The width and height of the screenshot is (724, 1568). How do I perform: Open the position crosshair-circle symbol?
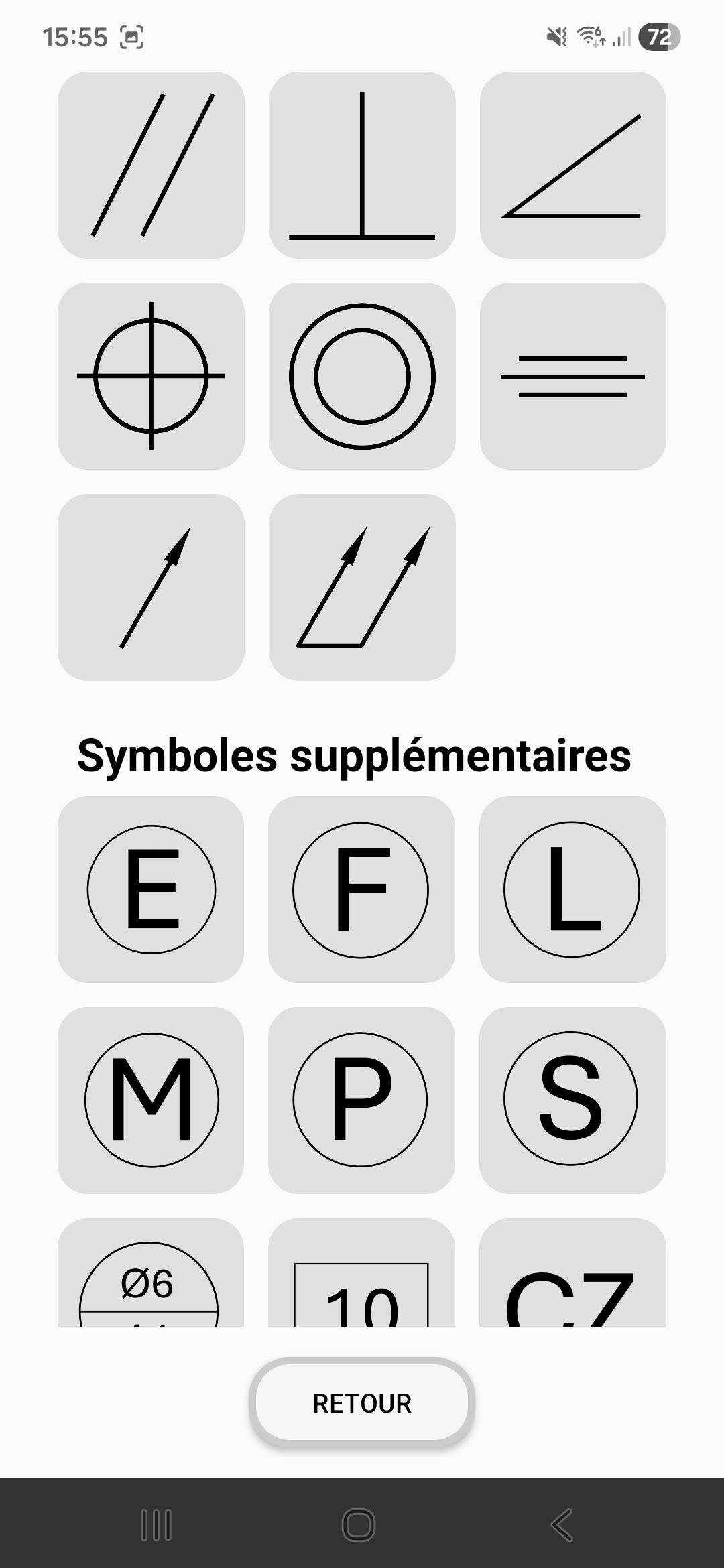coord(151,376)
